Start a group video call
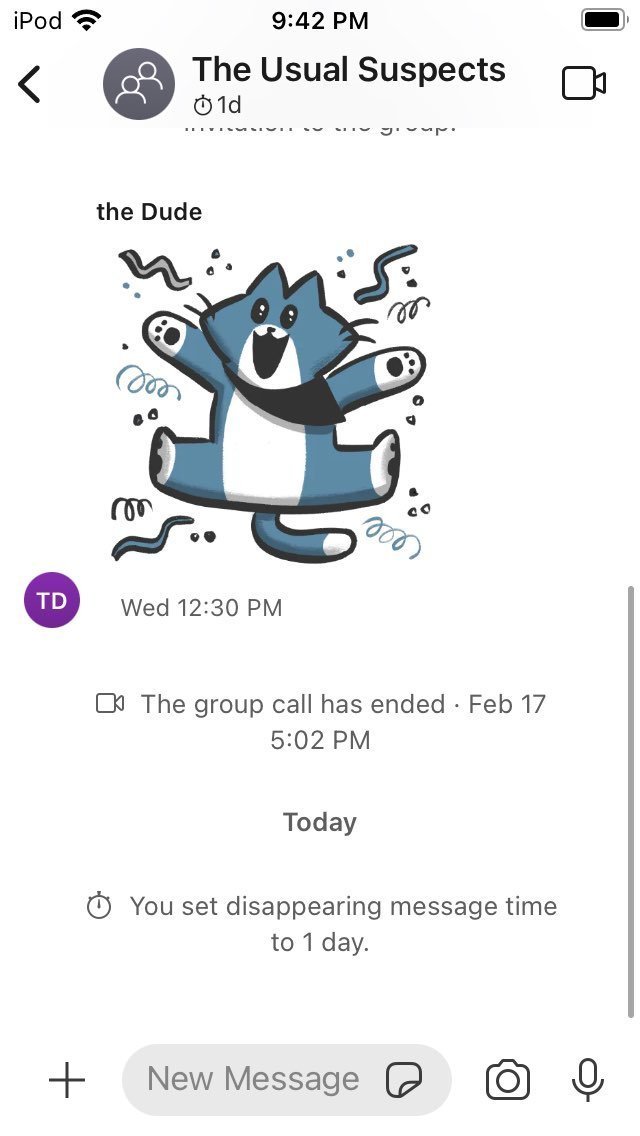The width and height of the screenshot is (640, 1136). (x=583, y=83)
